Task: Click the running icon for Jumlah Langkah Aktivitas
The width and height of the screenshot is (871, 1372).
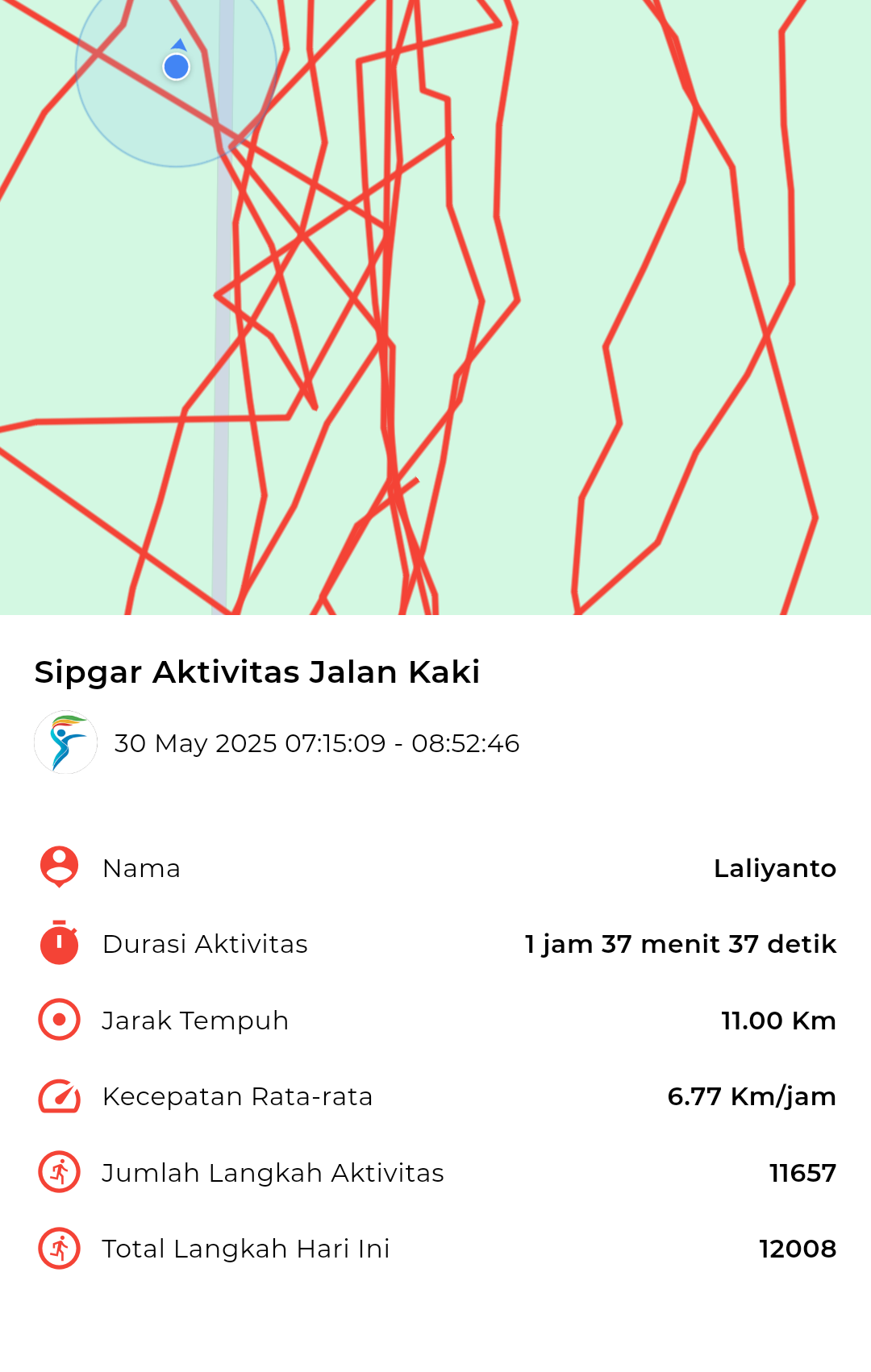Action: point(57,1172)
